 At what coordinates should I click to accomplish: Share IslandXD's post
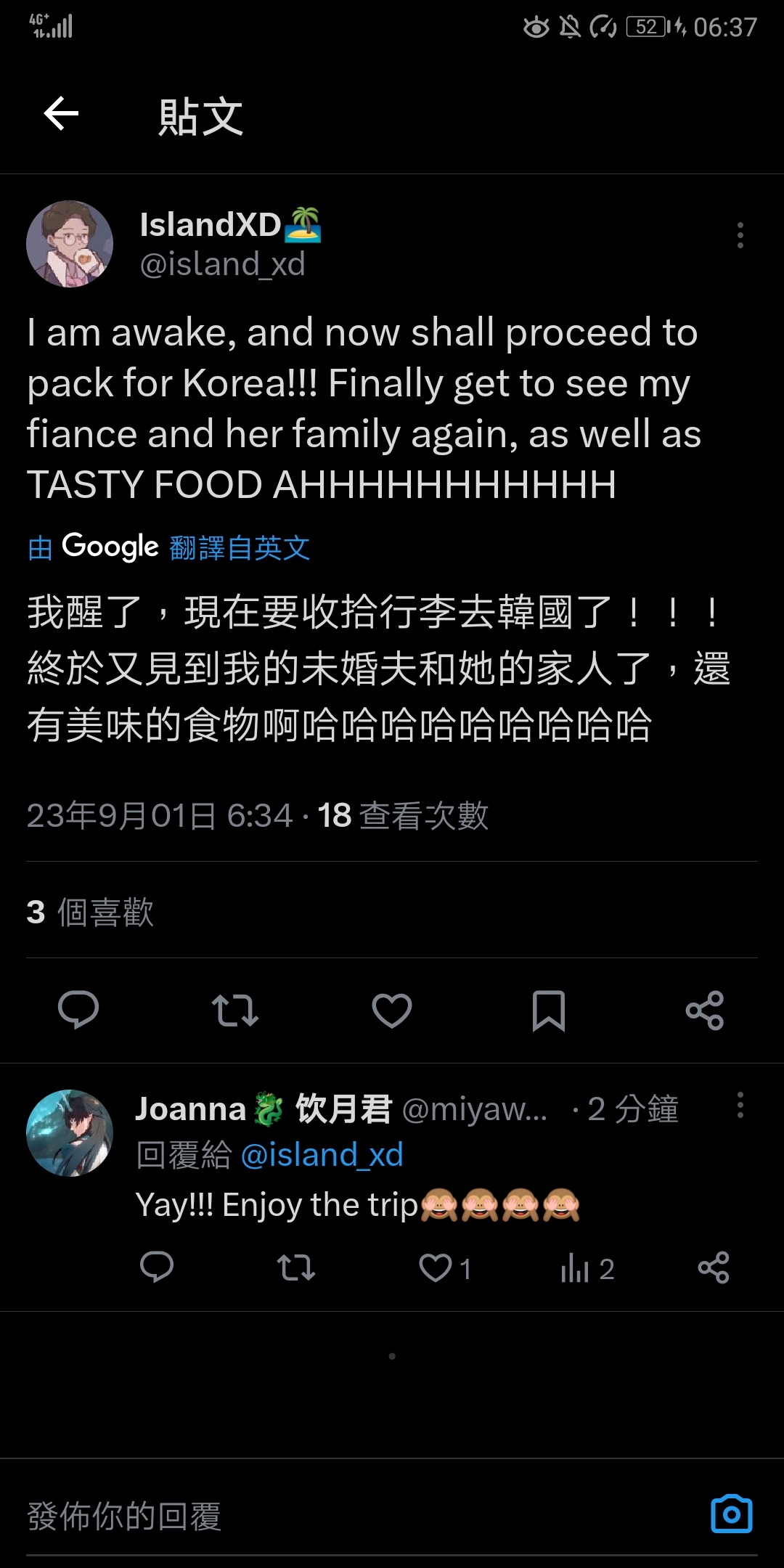coord(705,1010)
